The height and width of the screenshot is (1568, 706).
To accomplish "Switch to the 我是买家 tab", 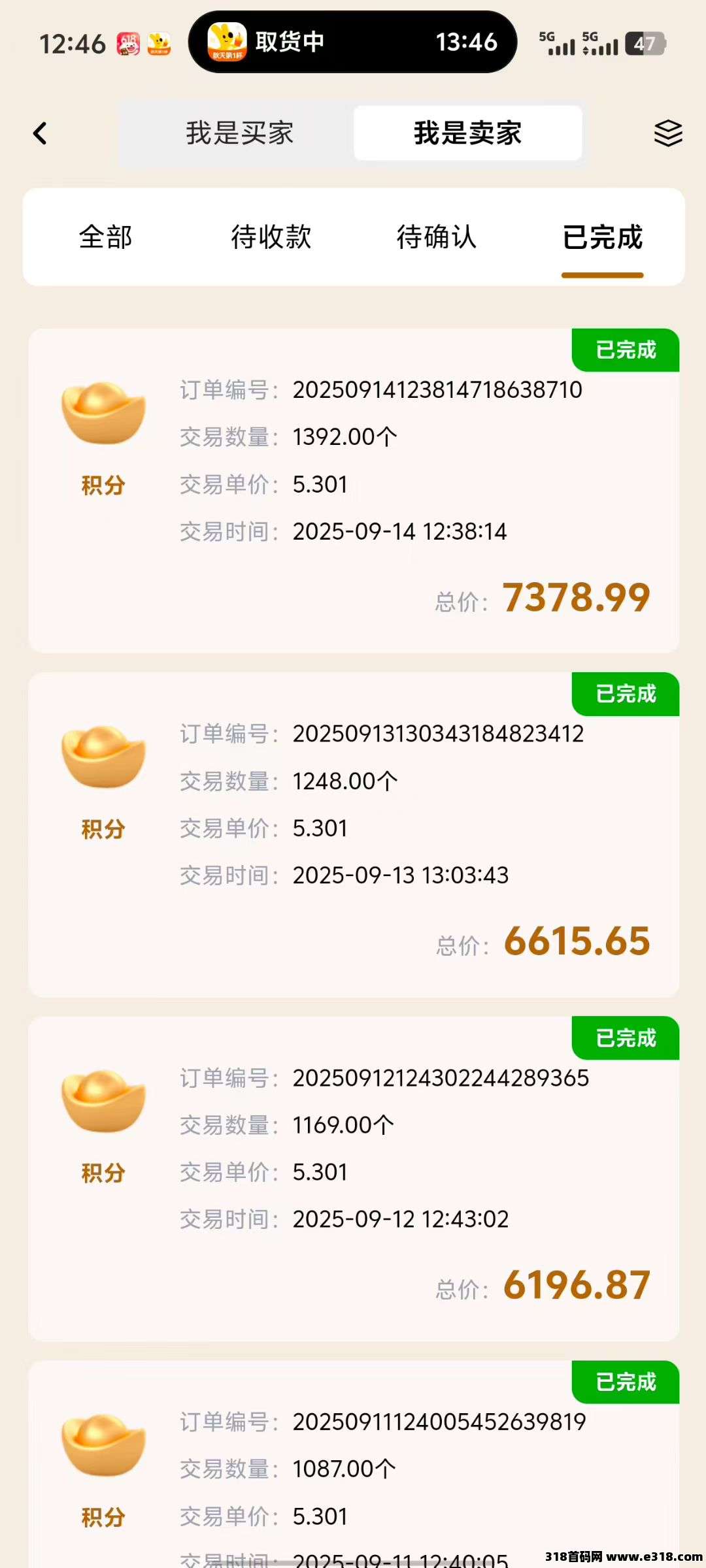I will pyautogui.click(x=240, y=133).
